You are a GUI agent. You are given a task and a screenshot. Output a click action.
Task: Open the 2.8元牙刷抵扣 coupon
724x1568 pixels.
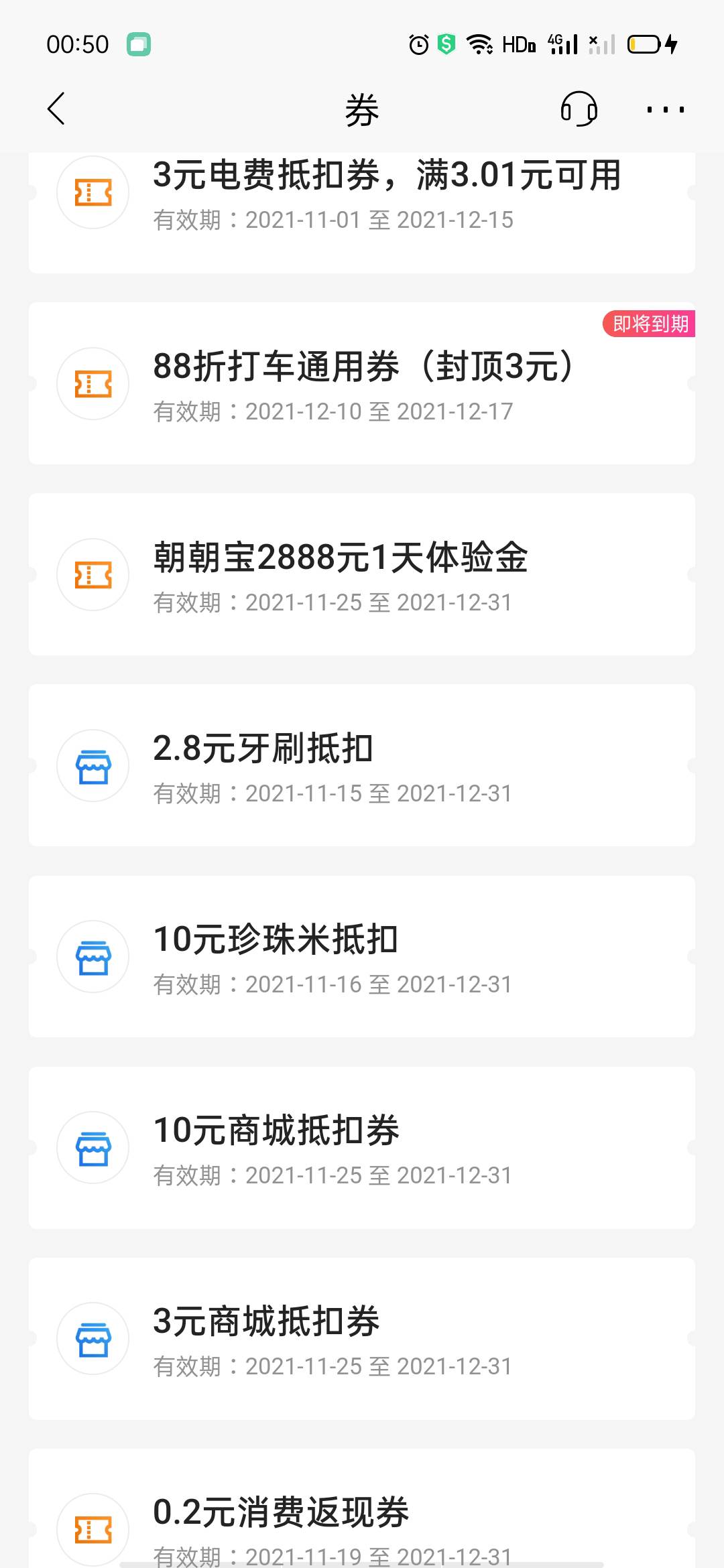(x=362, y=765)
